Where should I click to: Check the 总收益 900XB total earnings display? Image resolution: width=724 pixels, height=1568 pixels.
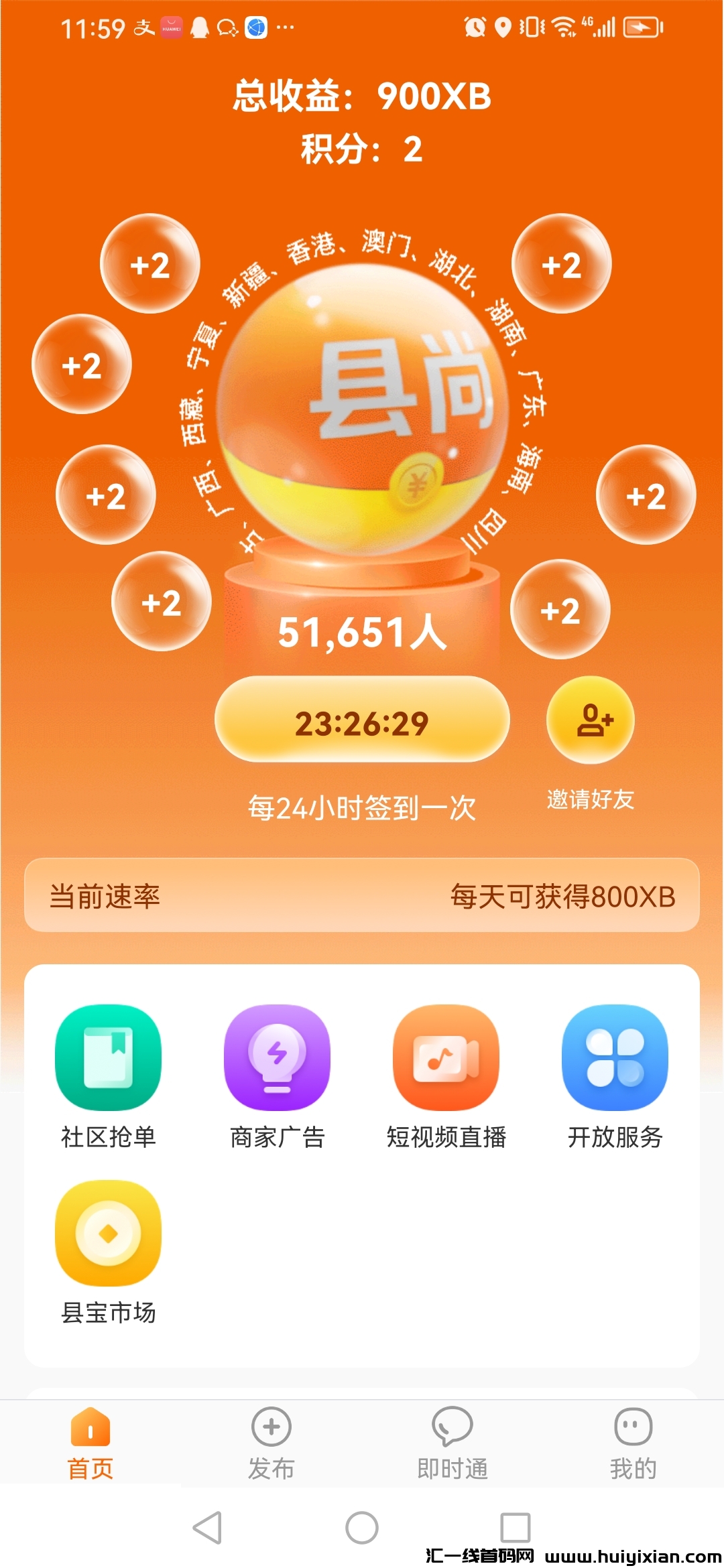[362, 96]
